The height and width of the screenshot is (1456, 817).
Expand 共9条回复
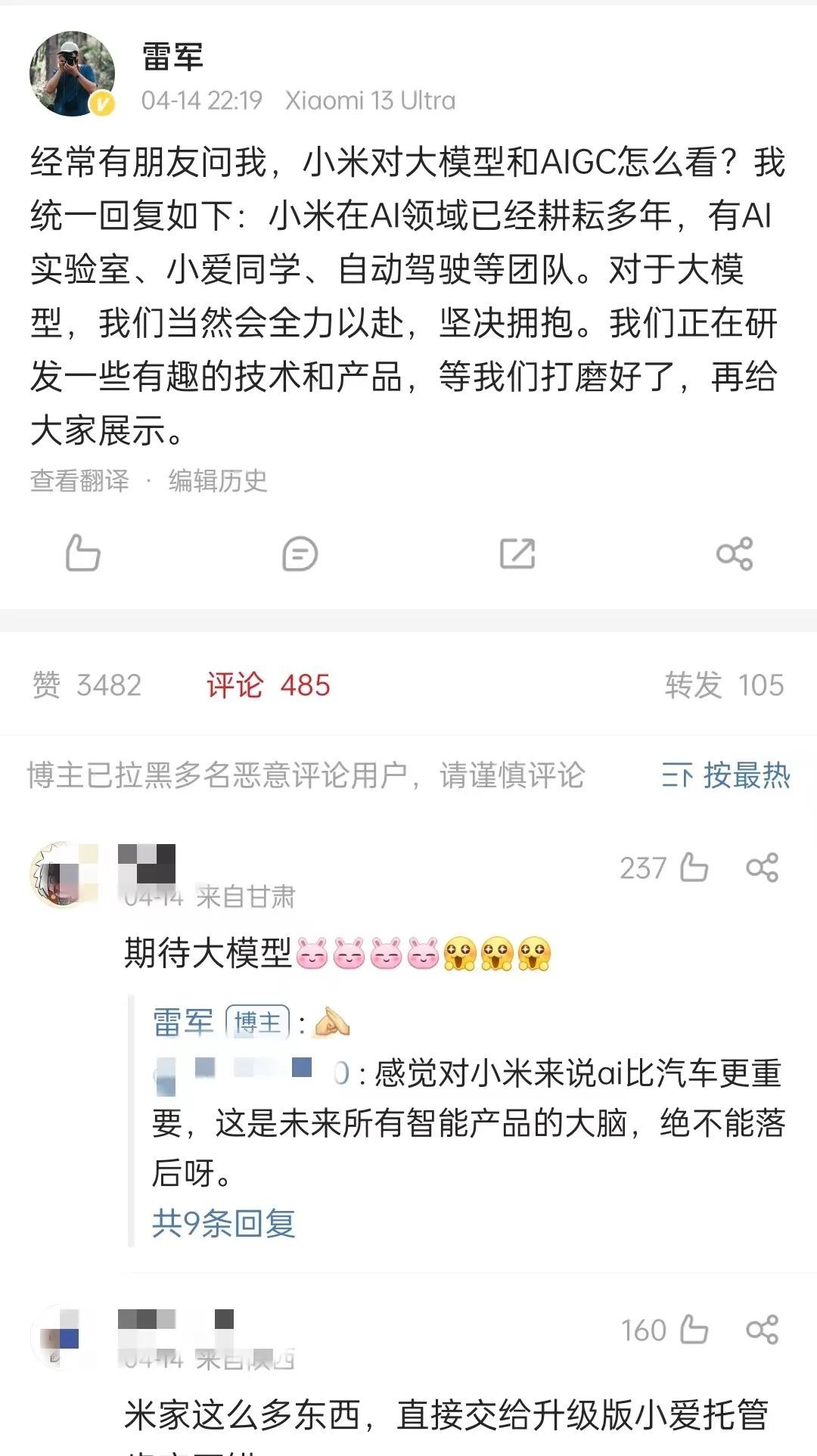click(223, 1223)
